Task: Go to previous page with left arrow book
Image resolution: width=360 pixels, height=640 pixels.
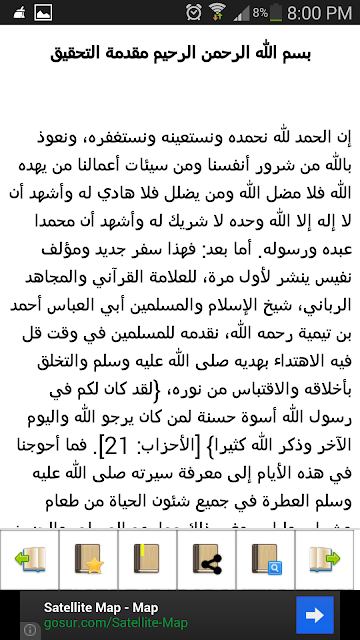Action: (30, 559)
